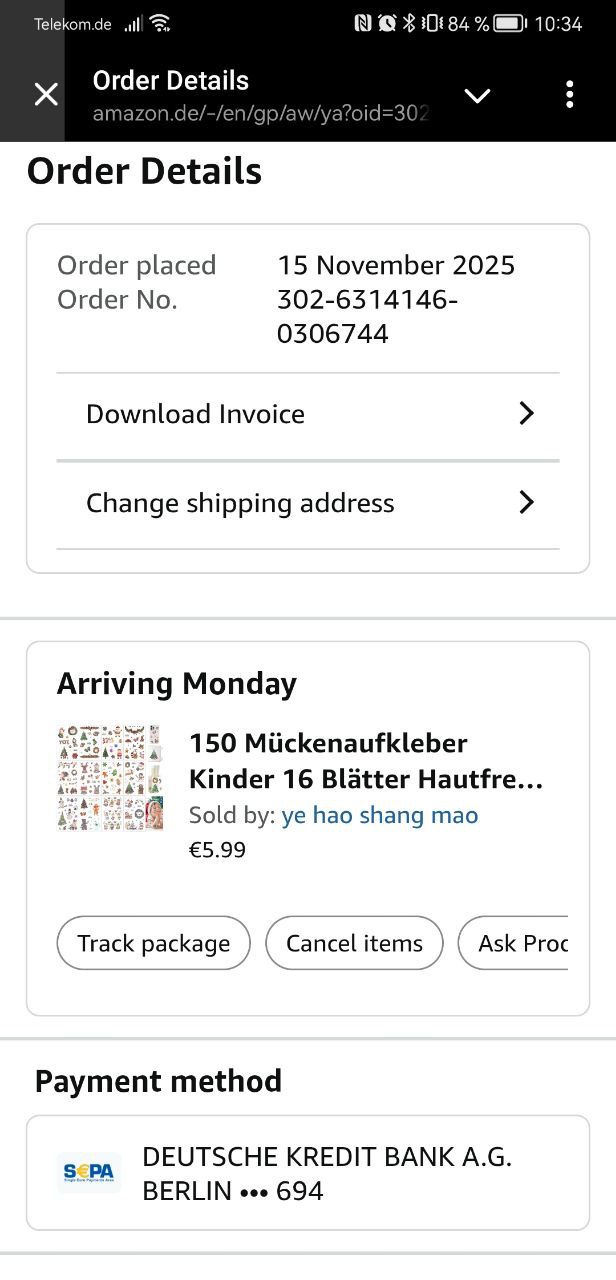The width and height of the screenshot is (616, 1280).
Task: Select Change shipping address
Action: point(308,503)
